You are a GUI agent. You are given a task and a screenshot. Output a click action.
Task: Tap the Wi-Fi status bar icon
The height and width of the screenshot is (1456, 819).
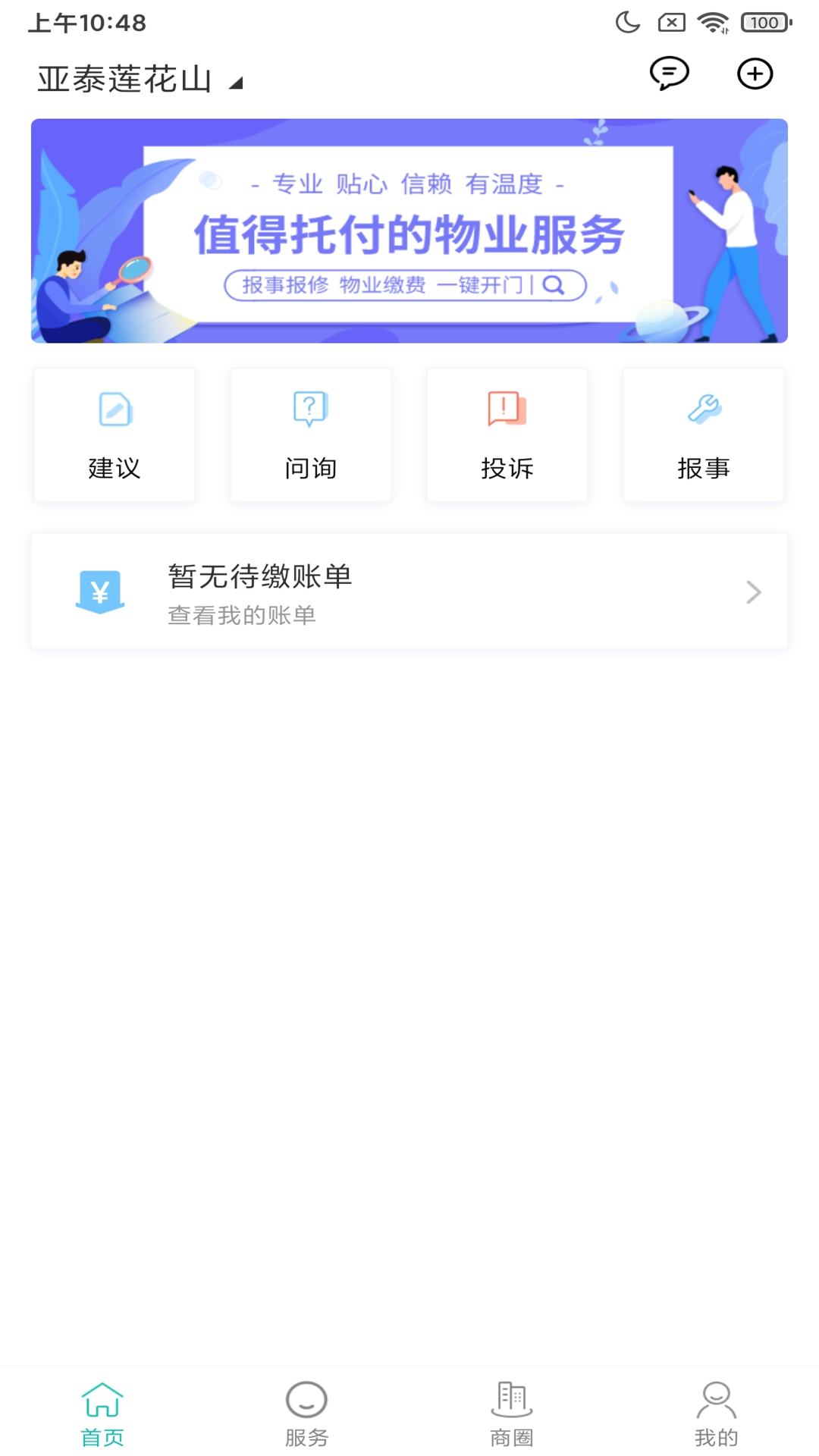(x=714, y=22)
